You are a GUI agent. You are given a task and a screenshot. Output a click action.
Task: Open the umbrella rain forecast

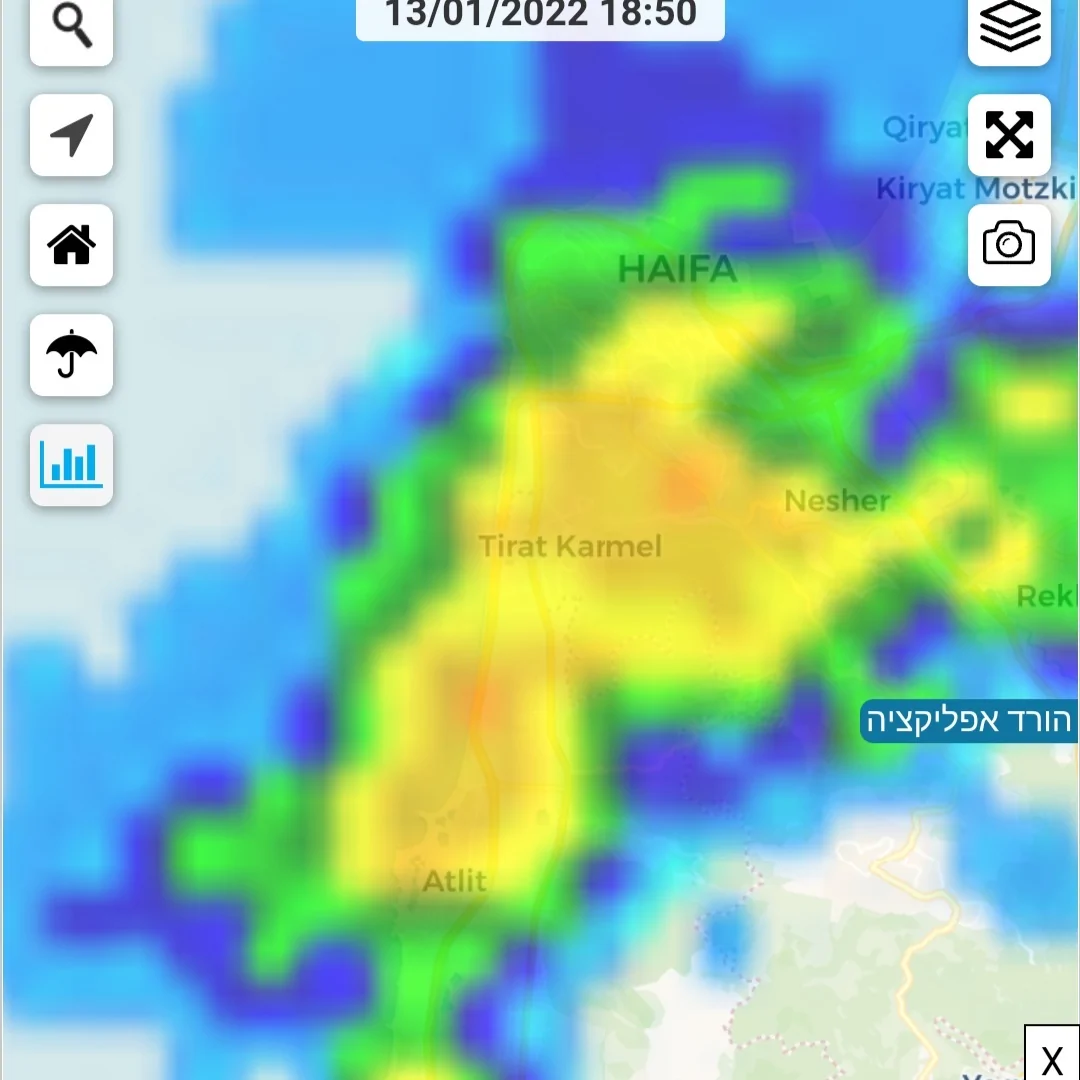(71, 355)
